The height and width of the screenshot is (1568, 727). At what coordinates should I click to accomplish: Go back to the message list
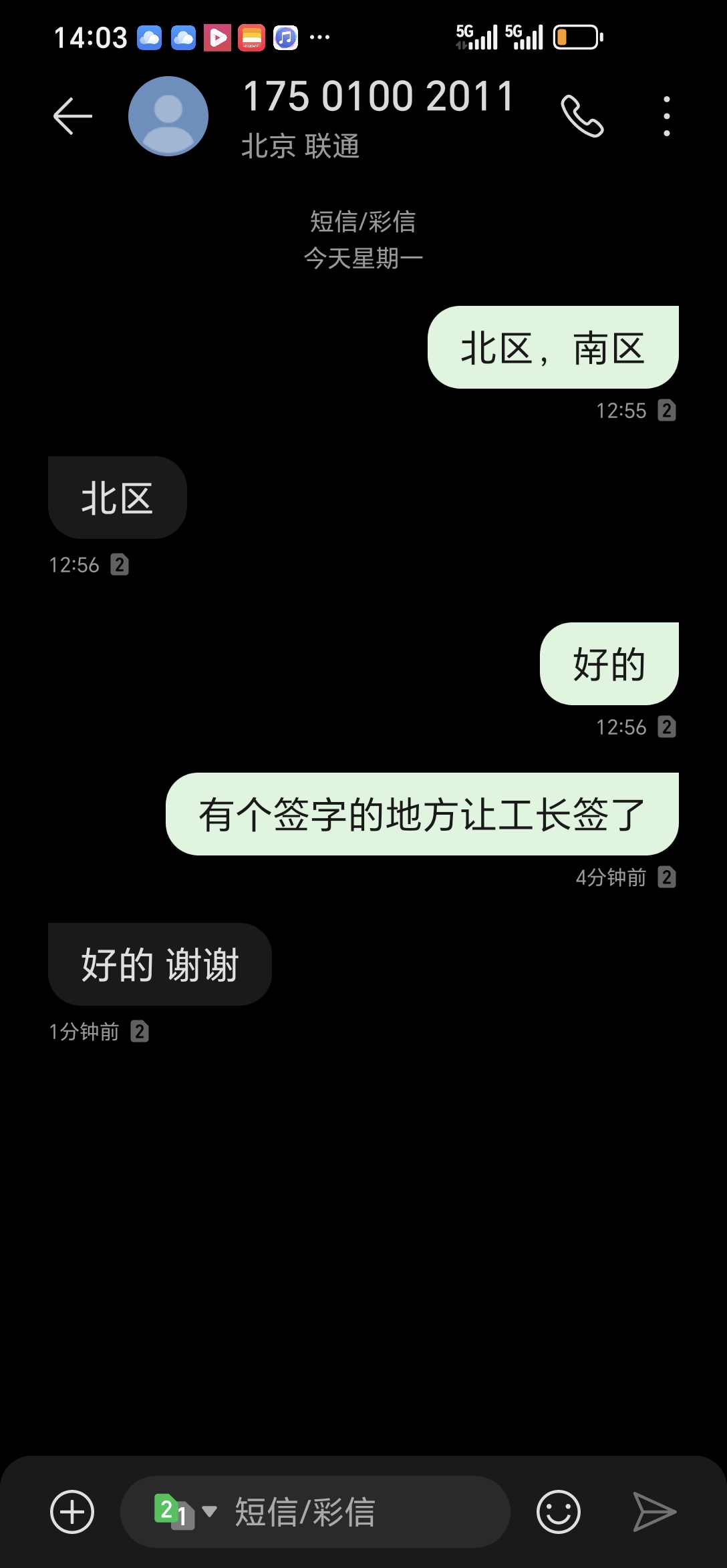pyautogui.click(x=72, y=116)
